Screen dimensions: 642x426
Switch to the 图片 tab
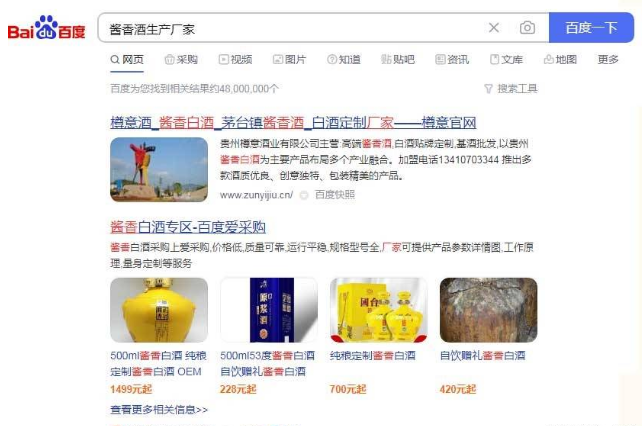pos(290,60)
